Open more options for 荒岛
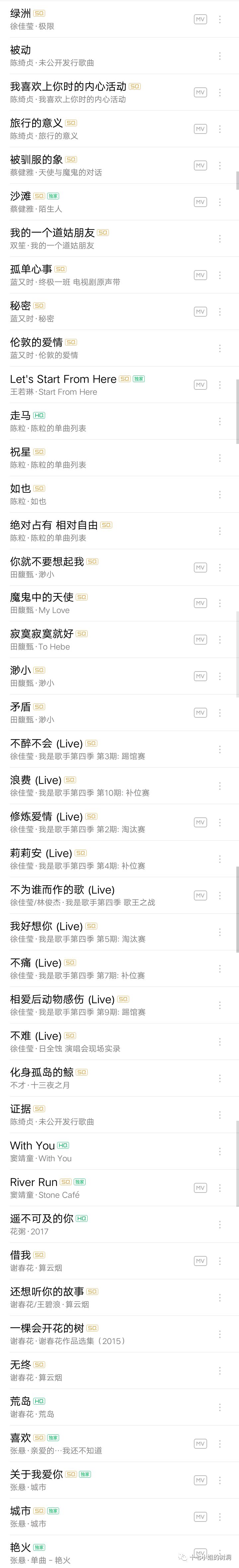This screenshot has height=1568, width=239. pos(219,1407)
